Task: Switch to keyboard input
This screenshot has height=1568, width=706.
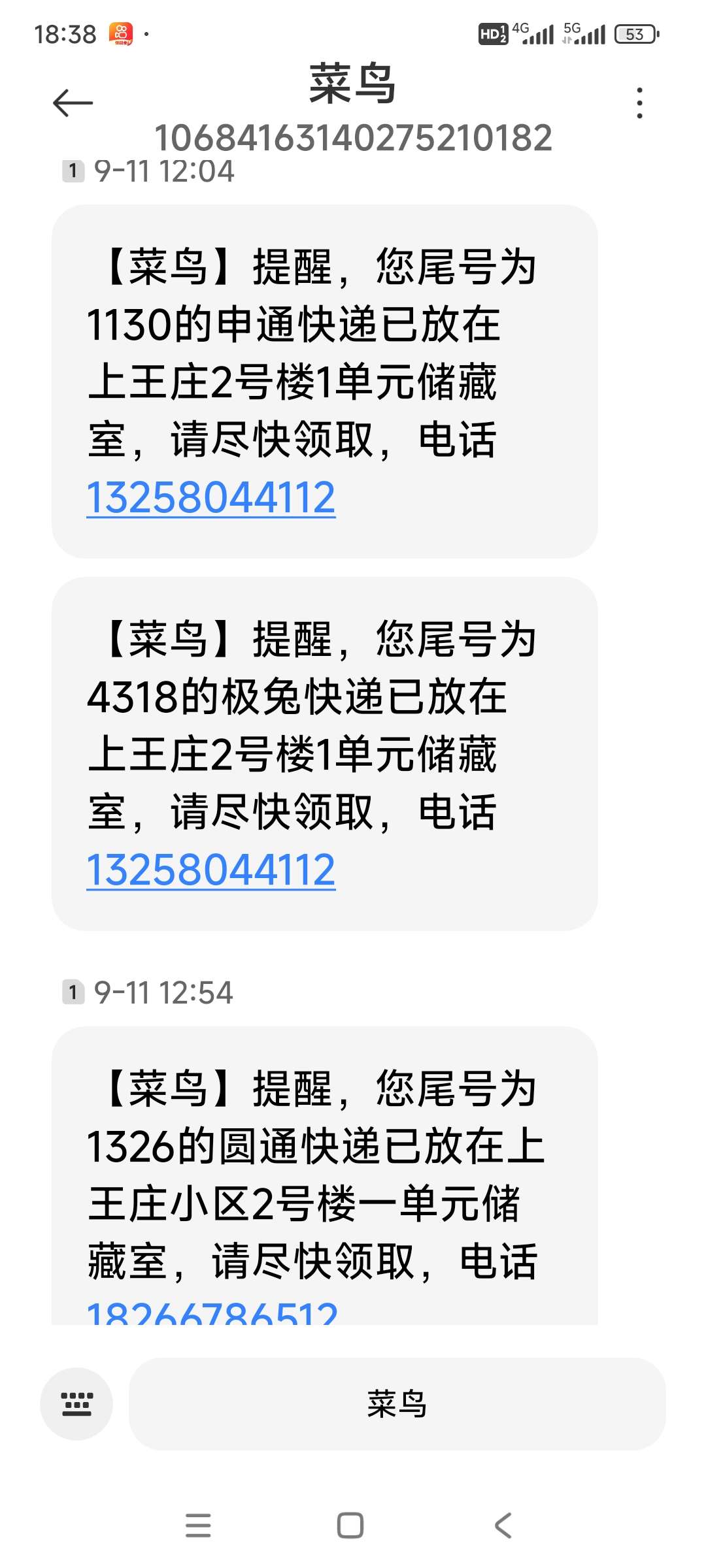Action: [x=76, y=1403]
